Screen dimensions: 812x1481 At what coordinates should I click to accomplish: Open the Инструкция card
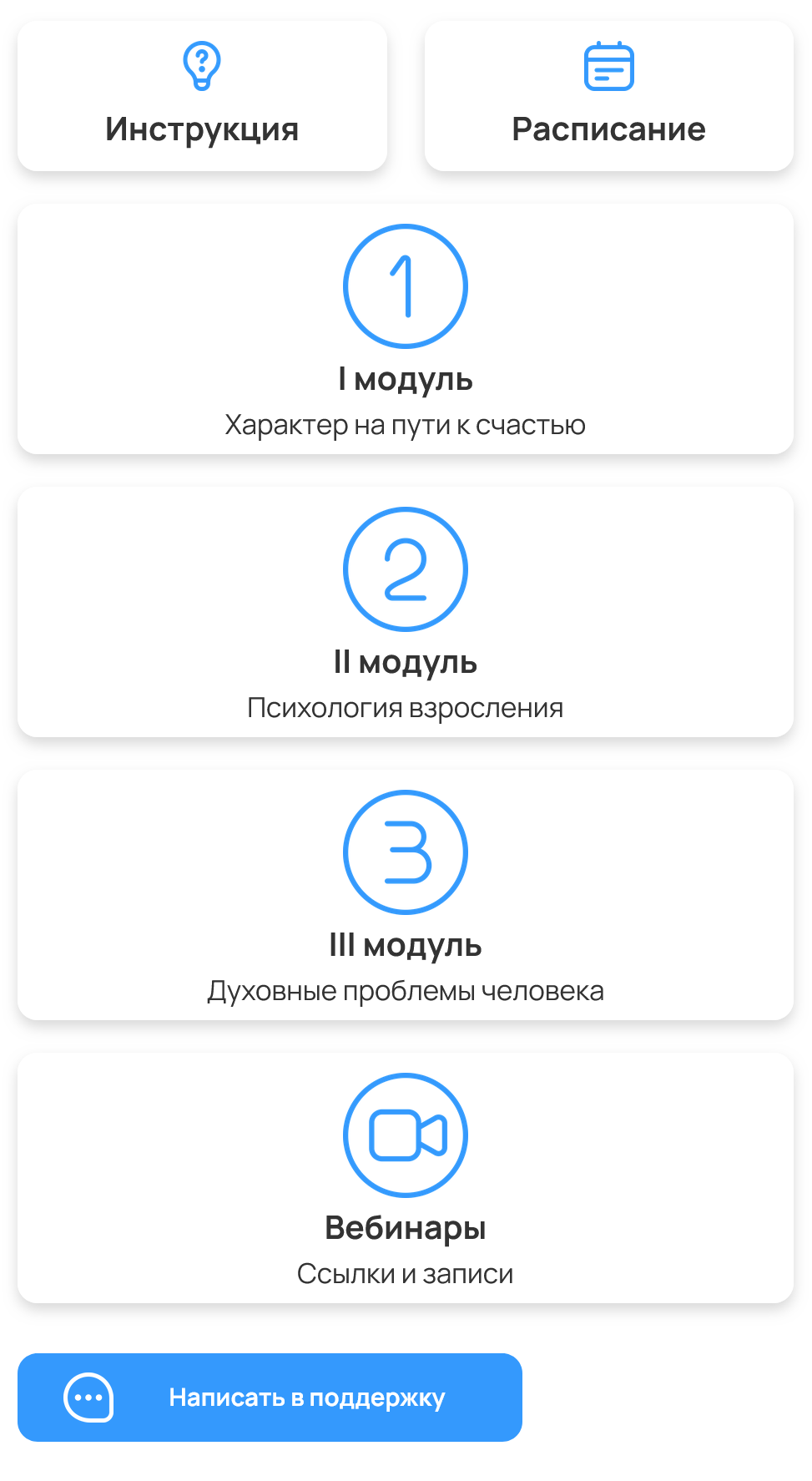[x=202, y=96]
